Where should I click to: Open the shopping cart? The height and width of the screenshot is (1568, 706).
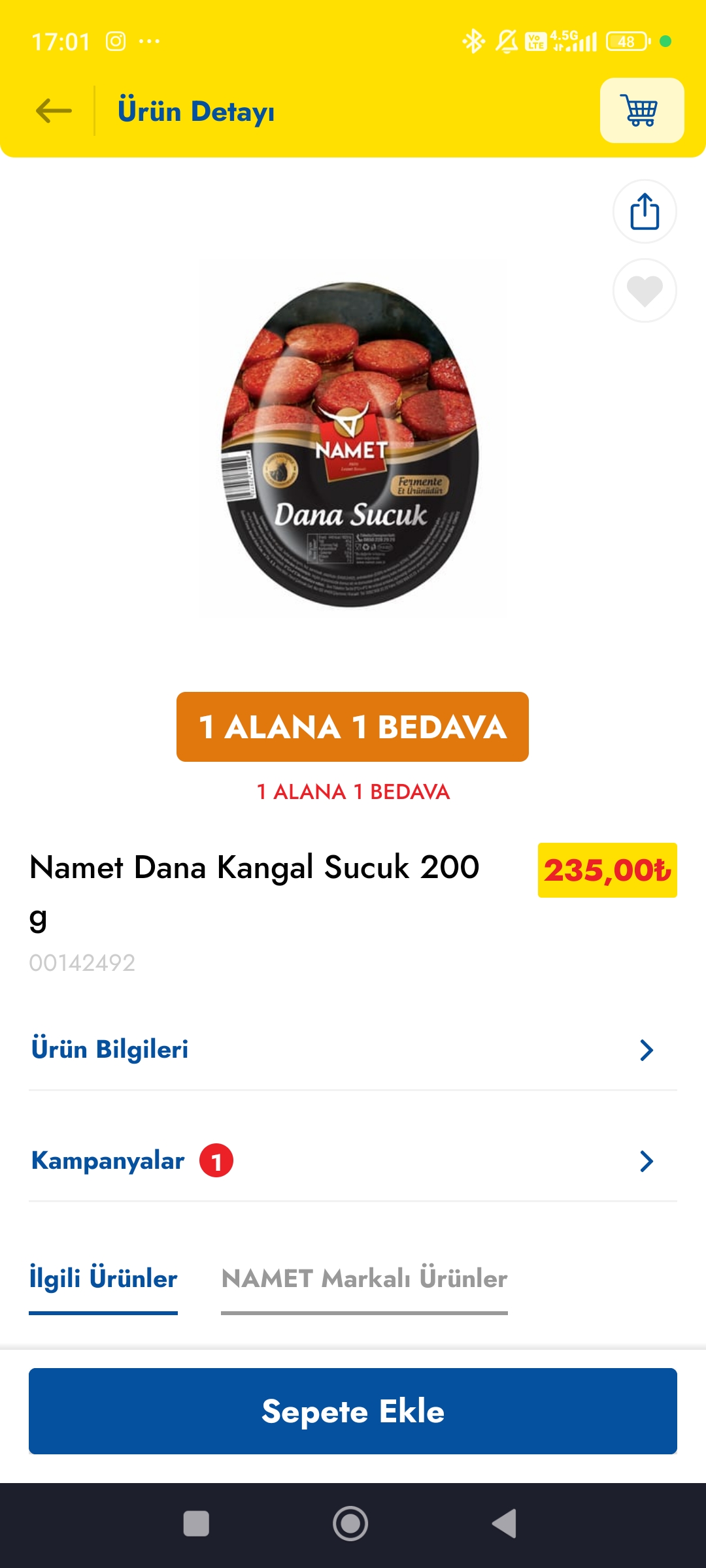pos(641,110)
